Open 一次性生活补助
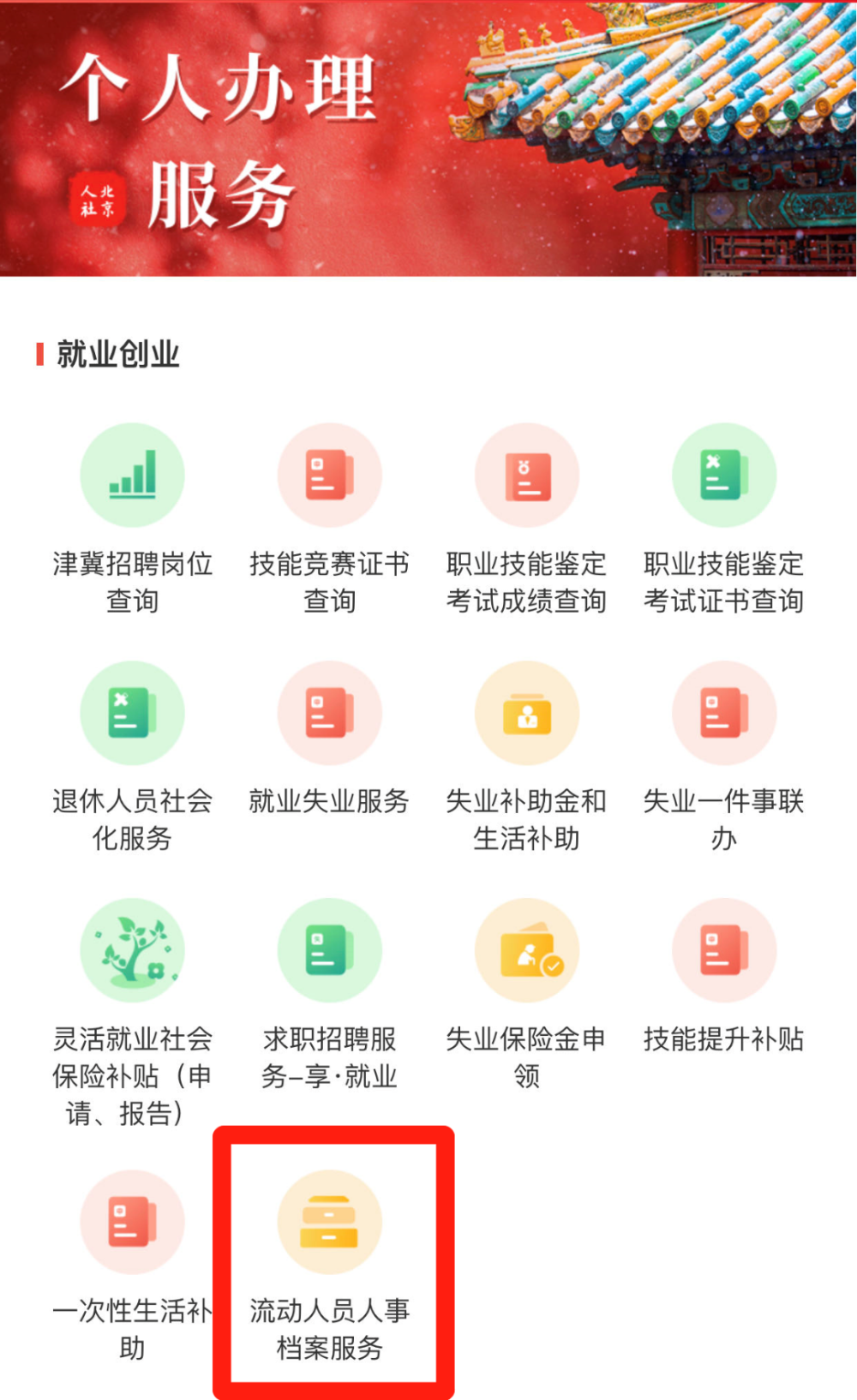Viewport: 857px width, 1400px height. 132,1223
